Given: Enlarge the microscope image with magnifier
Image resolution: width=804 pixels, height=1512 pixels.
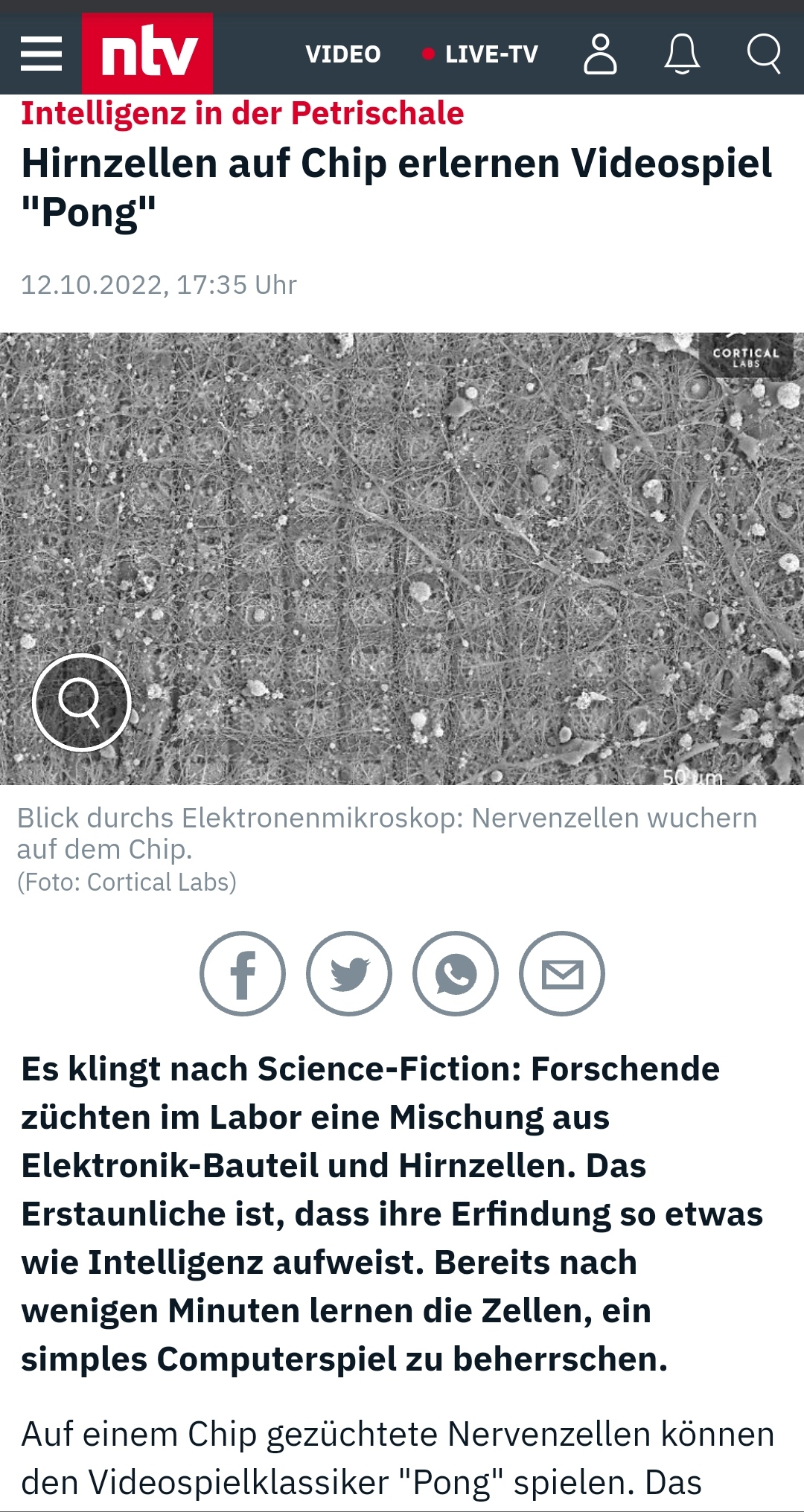Looking at the screenshot, I should pos(81,702).
